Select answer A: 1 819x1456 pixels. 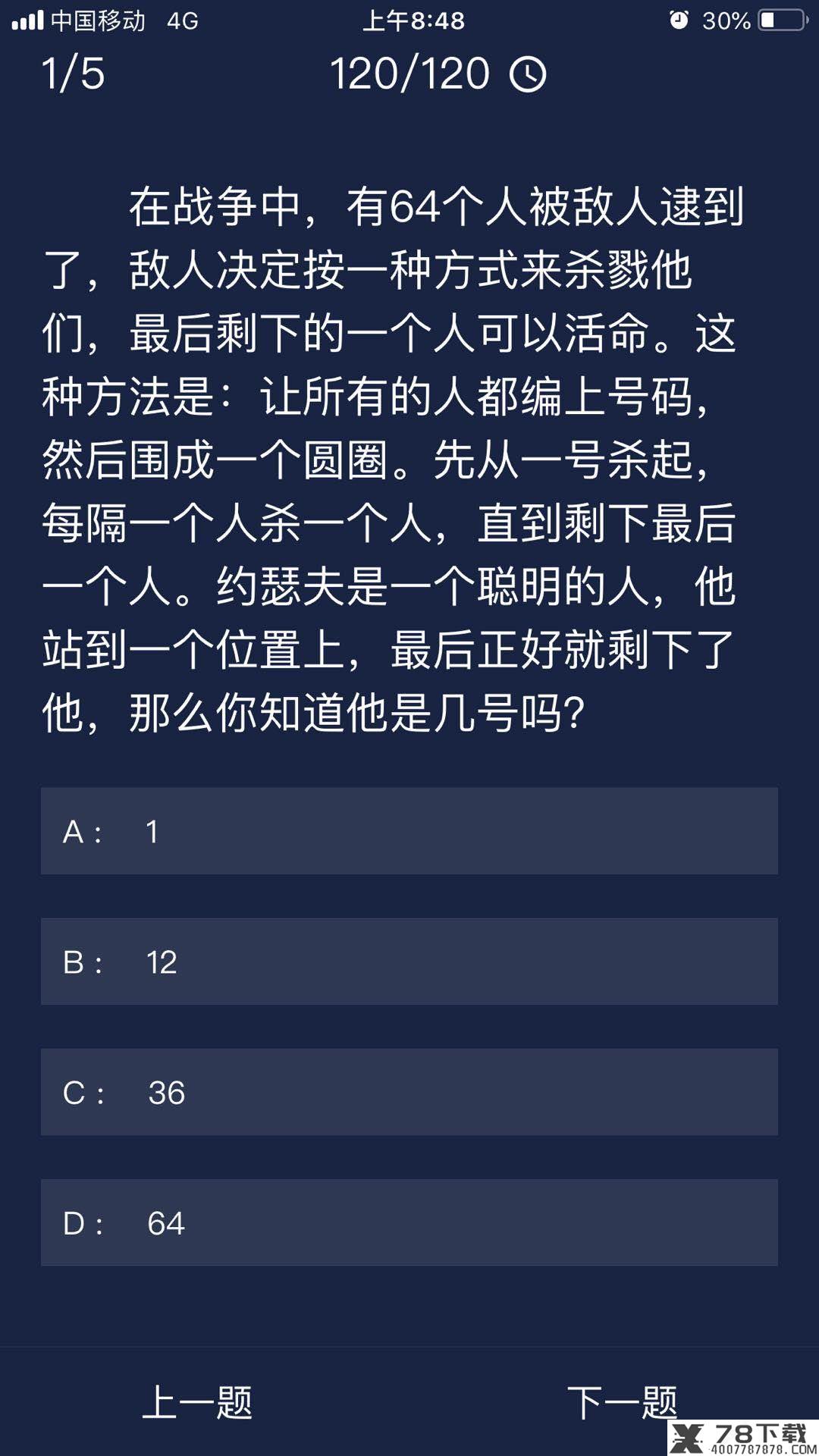409,831
